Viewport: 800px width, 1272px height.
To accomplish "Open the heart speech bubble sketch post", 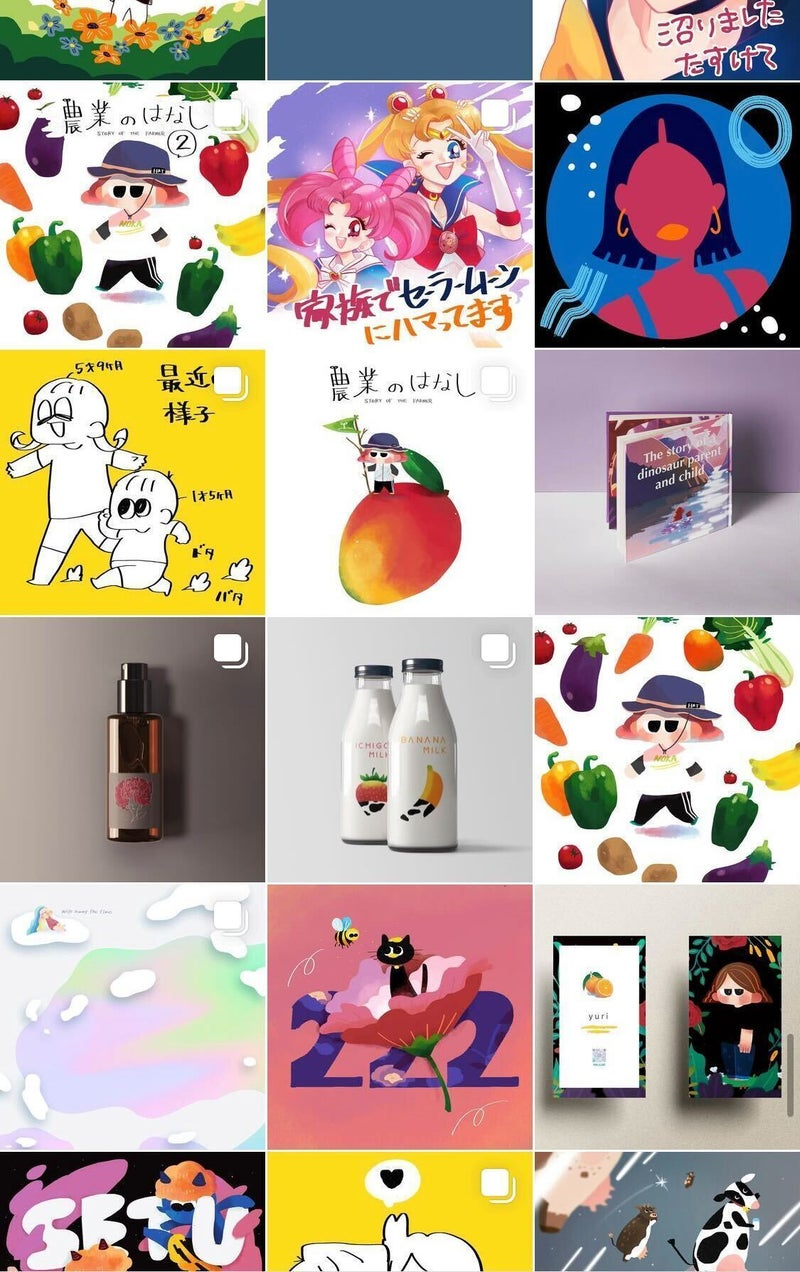I will point(400,1212).
